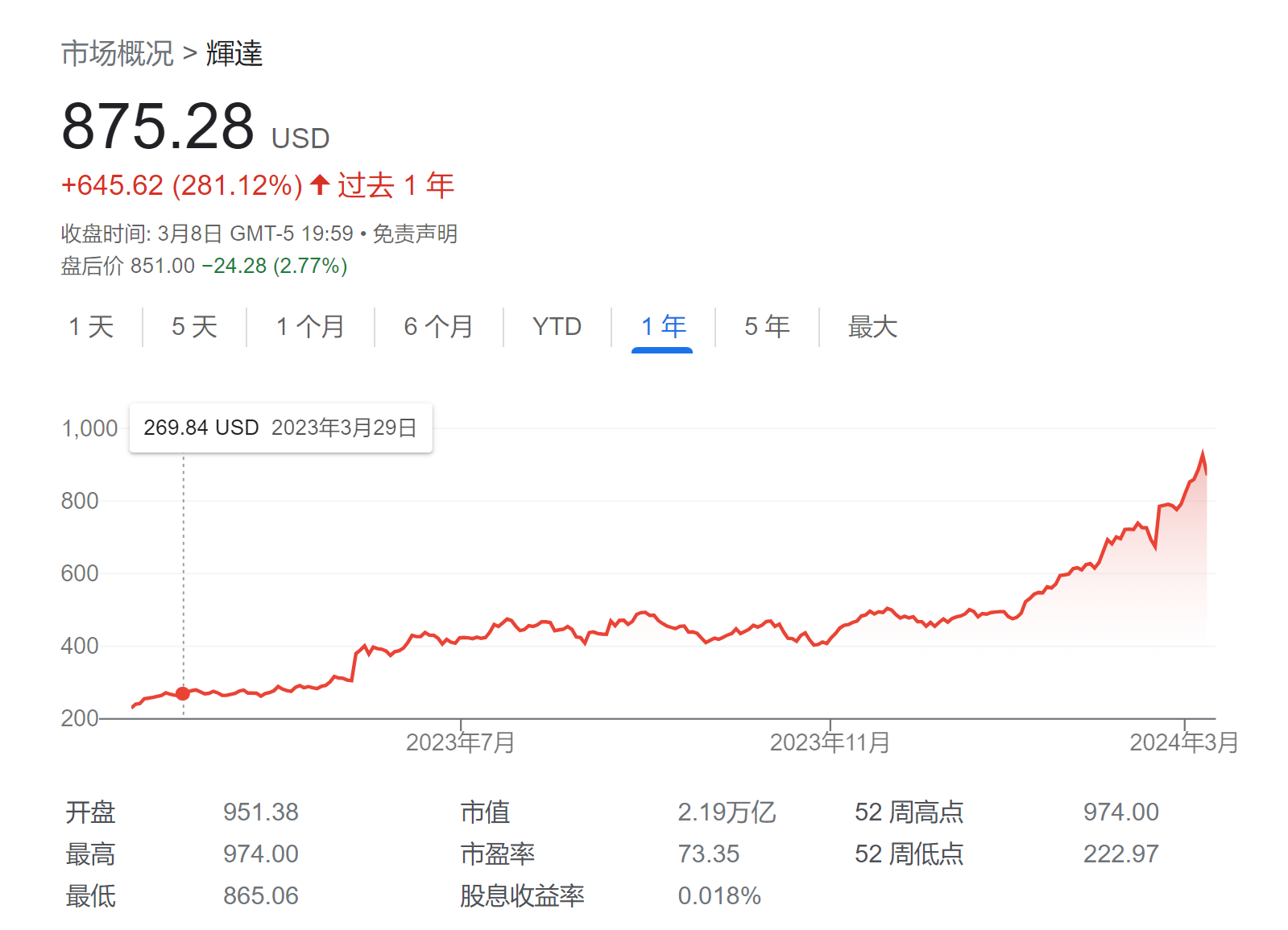Select the YTD range tab
1288x930 pixels.
click(x=557, y=327)
